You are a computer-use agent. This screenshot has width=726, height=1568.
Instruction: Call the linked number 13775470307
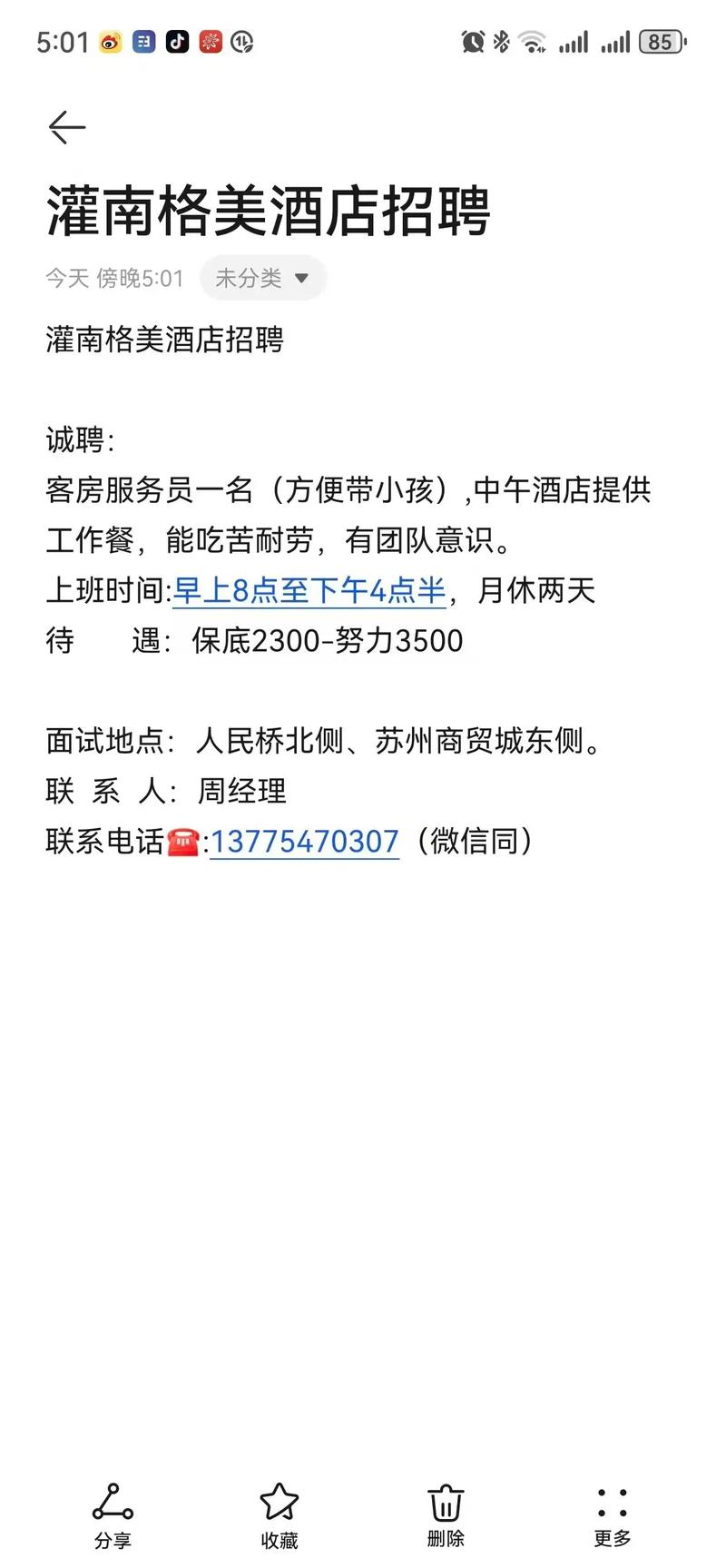coord(304,842)
